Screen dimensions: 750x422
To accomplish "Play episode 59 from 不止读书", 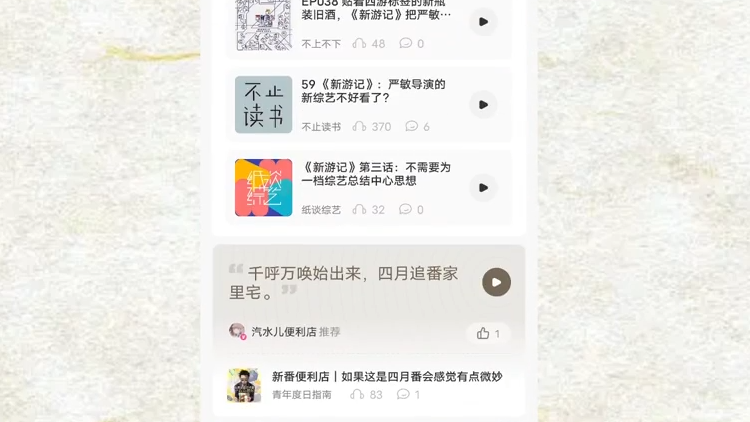I will coord(483,104).
